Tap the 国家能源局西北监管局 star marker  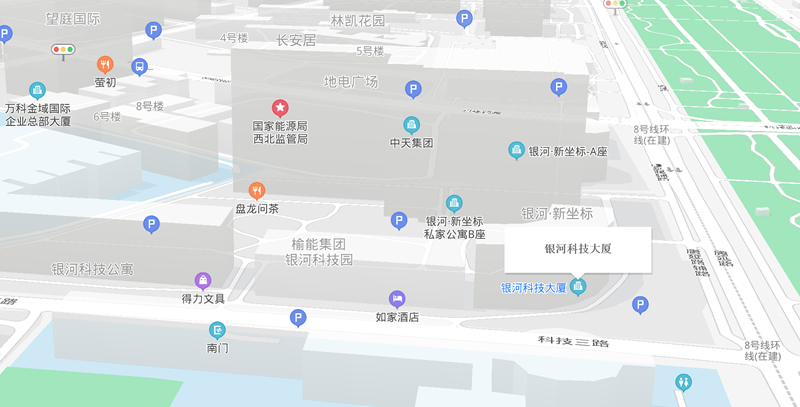point(281,106)
